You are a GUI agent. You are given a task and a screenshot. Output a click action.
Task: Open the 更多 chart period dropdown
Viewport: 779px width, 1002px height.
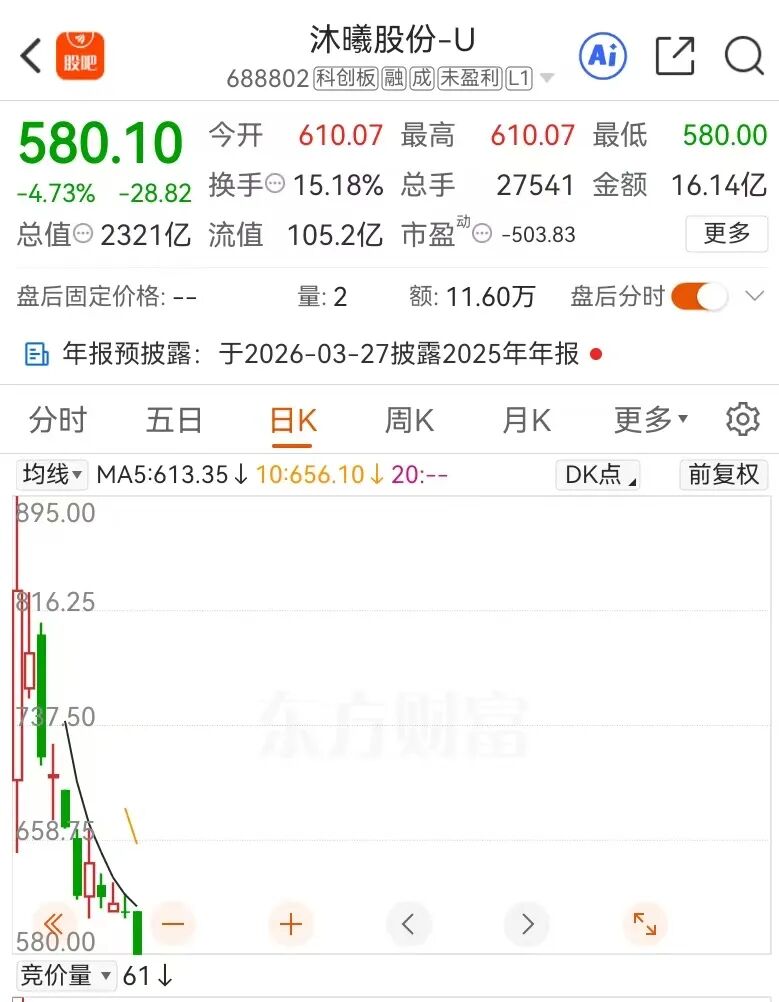pyautogui.click(x=650, y=420)
